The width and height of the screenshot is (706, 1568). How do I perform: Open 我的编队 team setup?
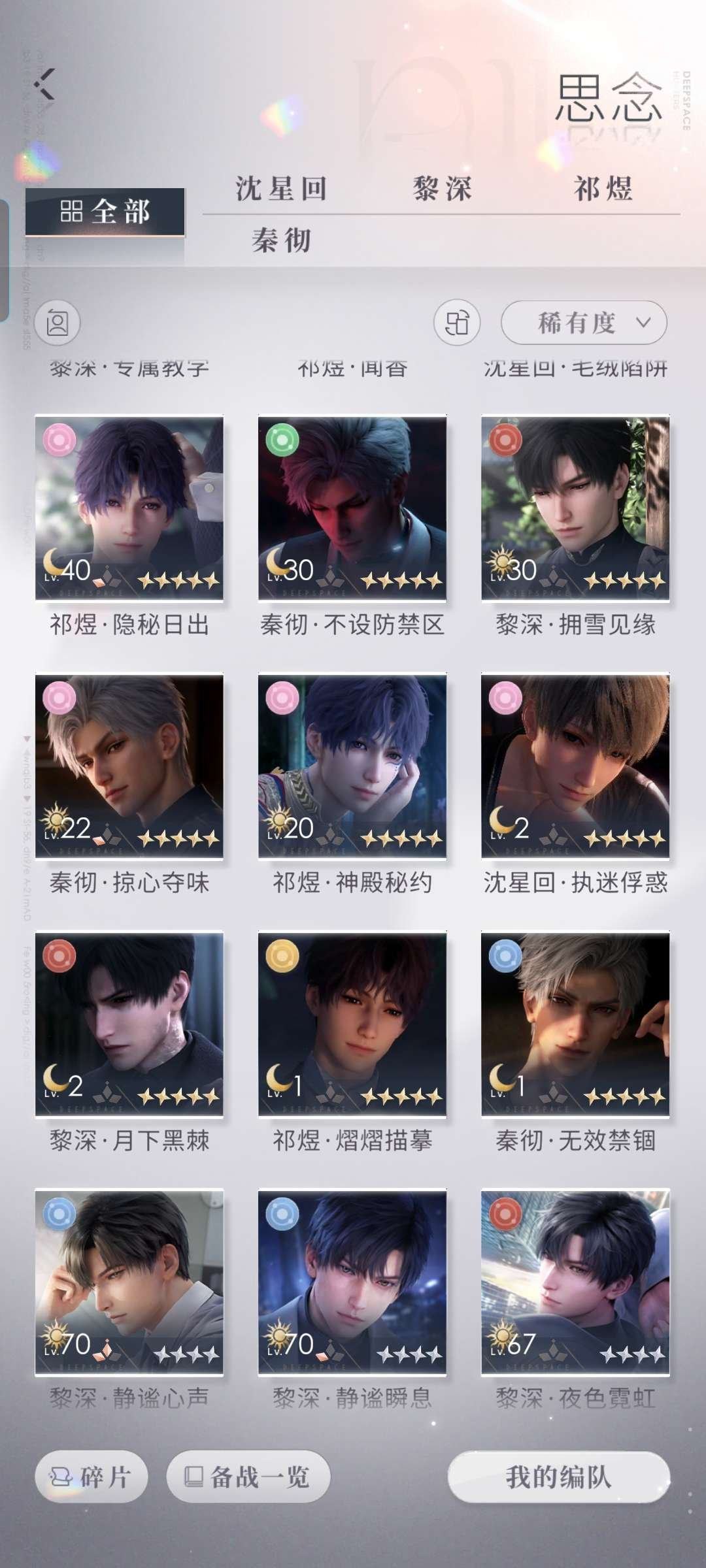click(x=559, y=1477)
